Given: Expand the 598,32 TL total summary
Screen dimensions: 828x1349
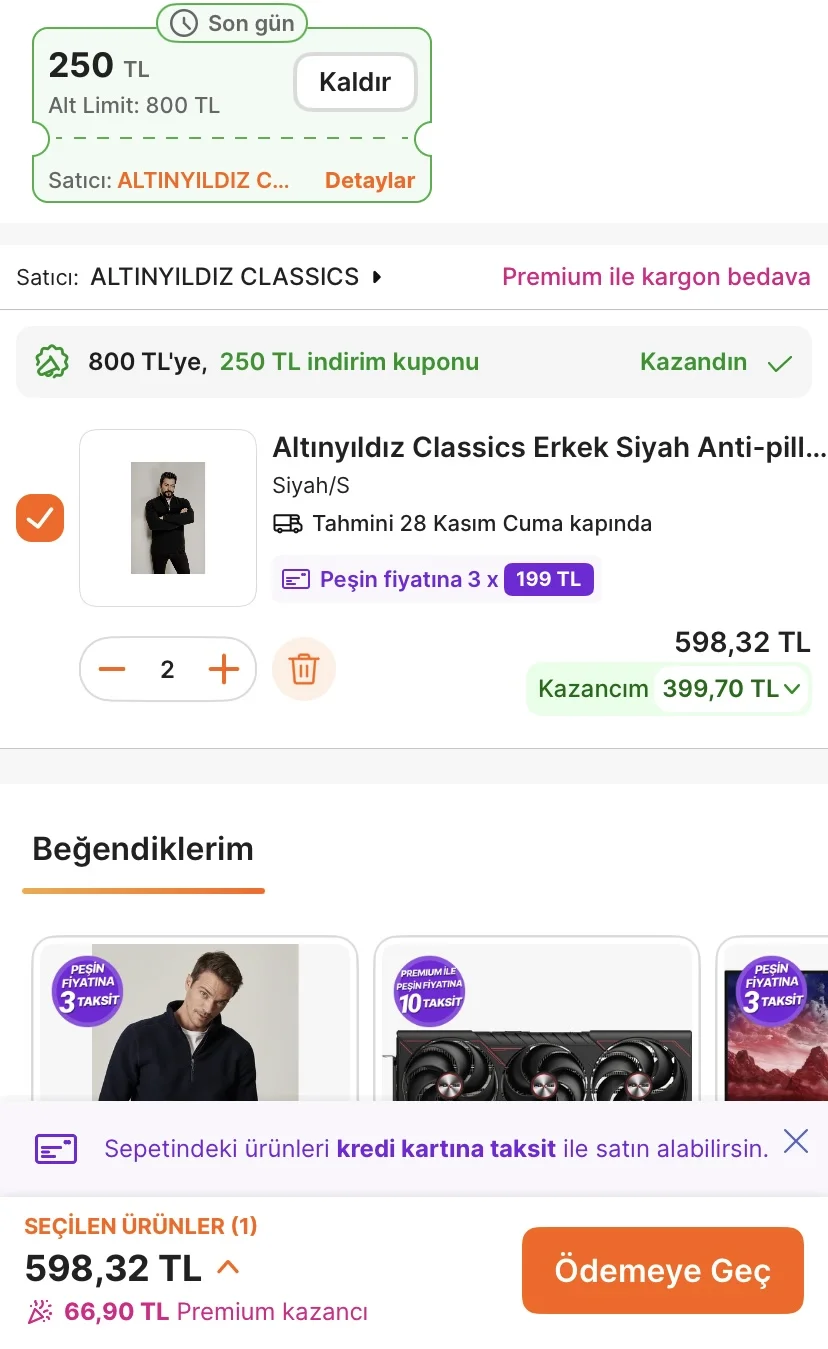Looking at the screenshot, I should coord(228,1268).
